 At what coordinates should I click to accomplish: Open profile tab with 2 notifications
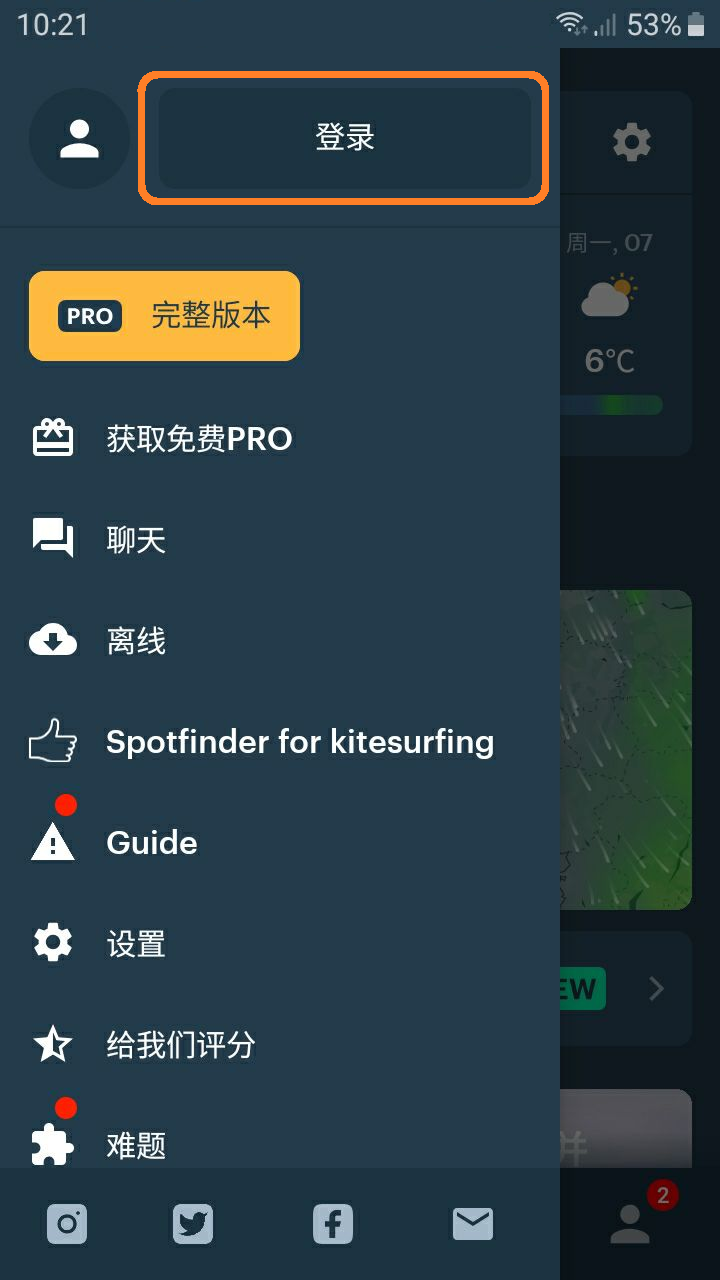coord(631,1223)
